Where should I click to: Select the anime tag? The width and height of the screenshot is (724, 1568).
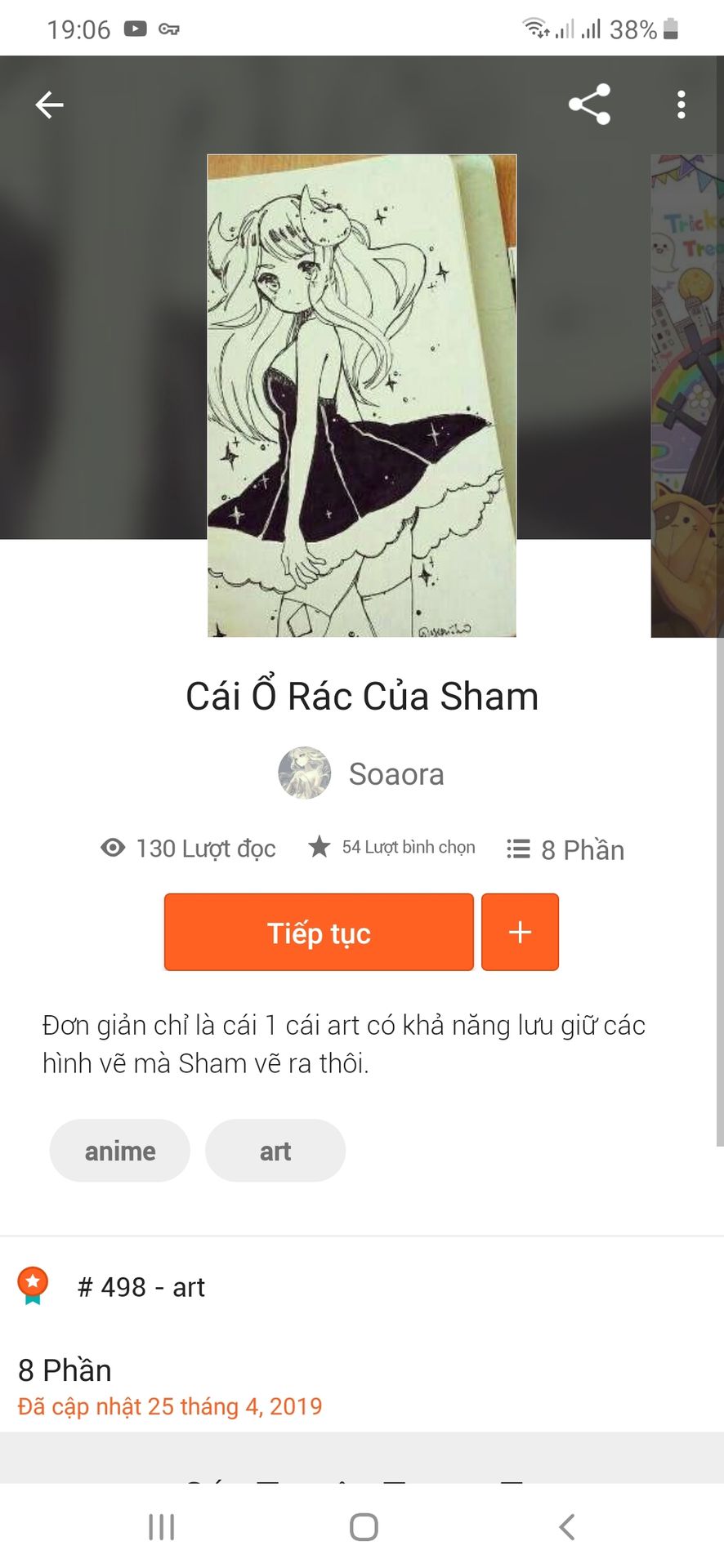click(120, 1151)
